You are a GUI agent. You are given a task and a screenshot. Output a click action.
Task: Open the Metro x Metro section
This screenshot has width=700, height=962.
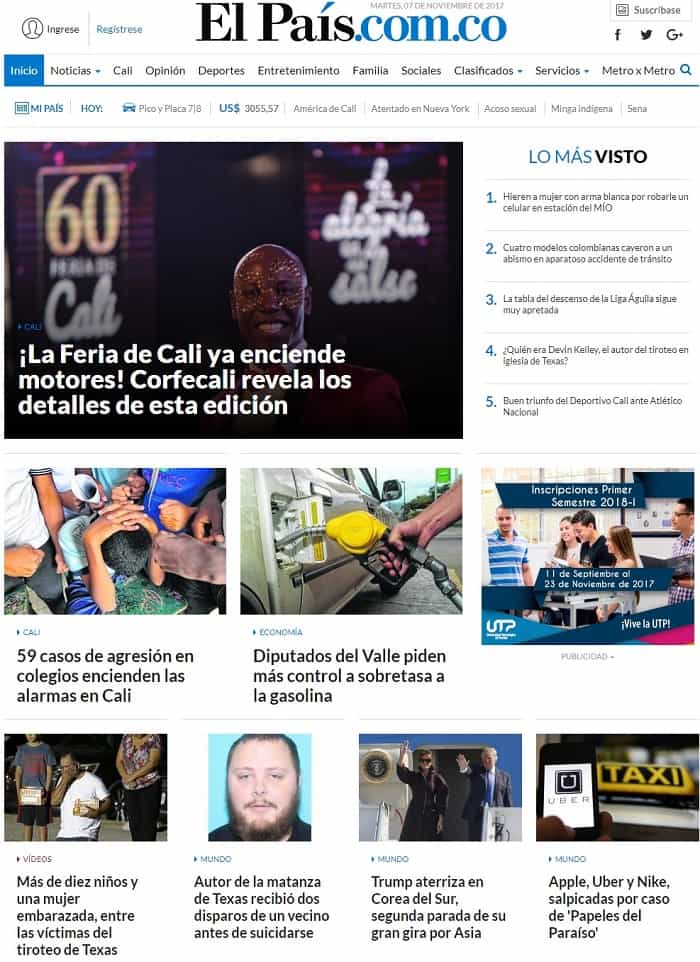(638, 71)
